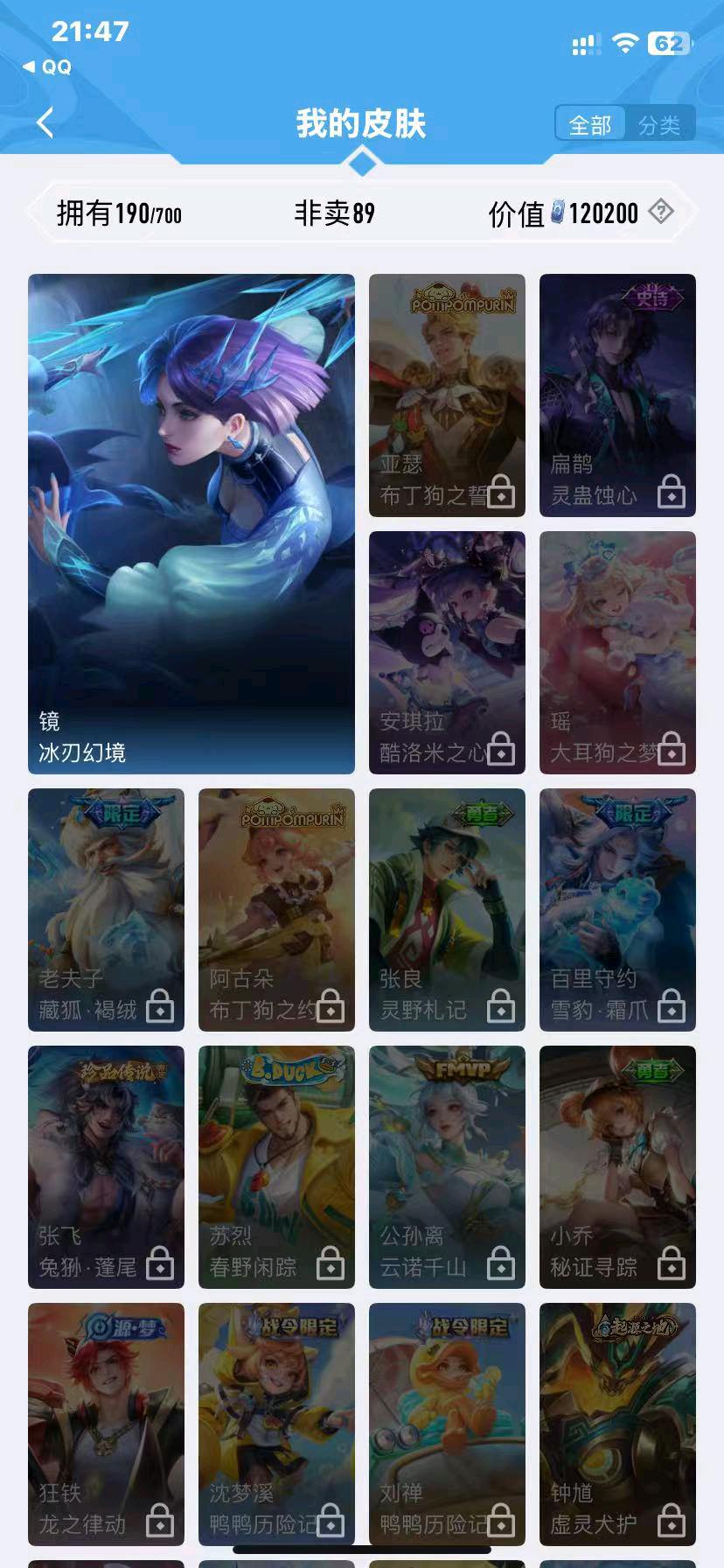This screenshot has height=1568, width=724.
Task: Select the 瑶 大耳狗之梦 skin
Action: click(617, 652)
